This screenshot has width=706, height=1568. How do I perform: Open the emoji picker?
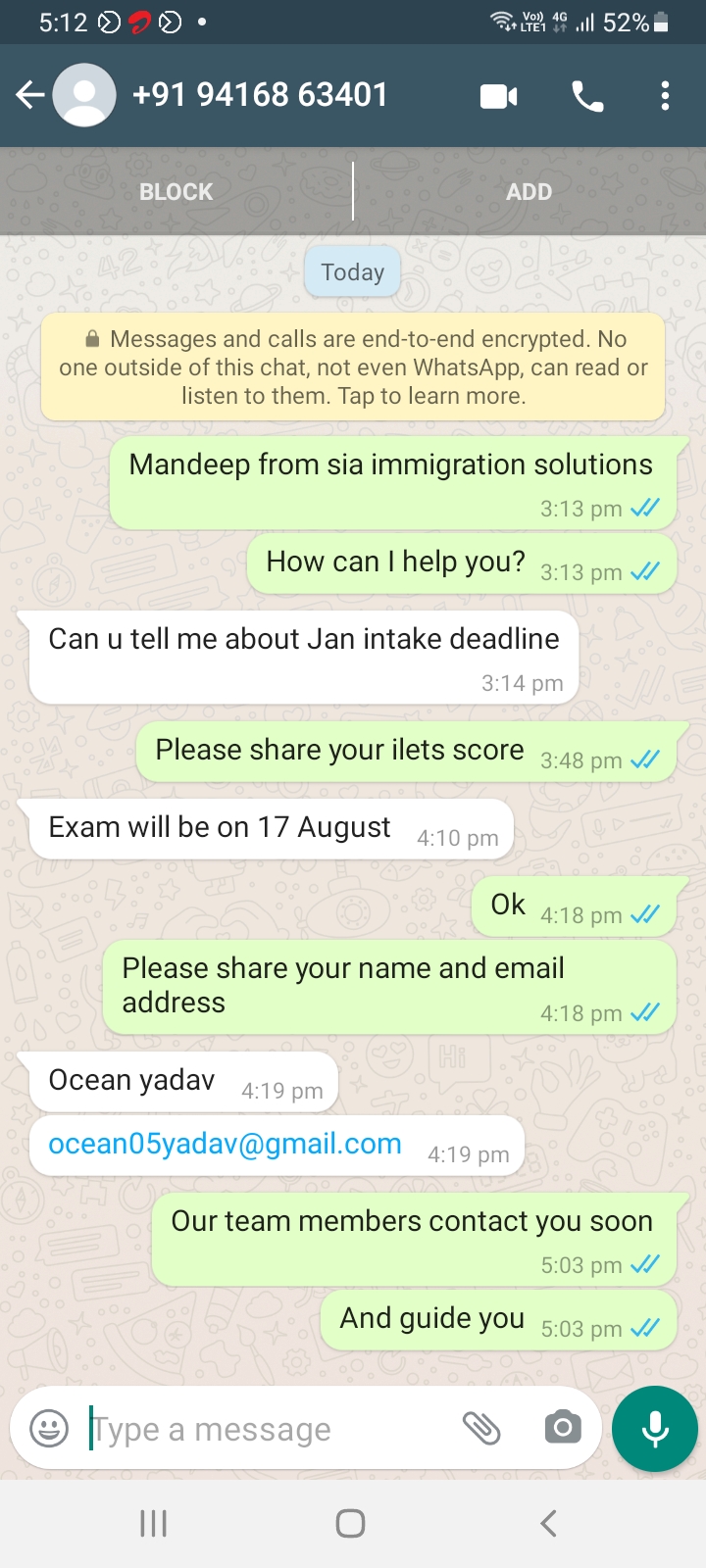pyautogui.click(x=49, y=1428)
